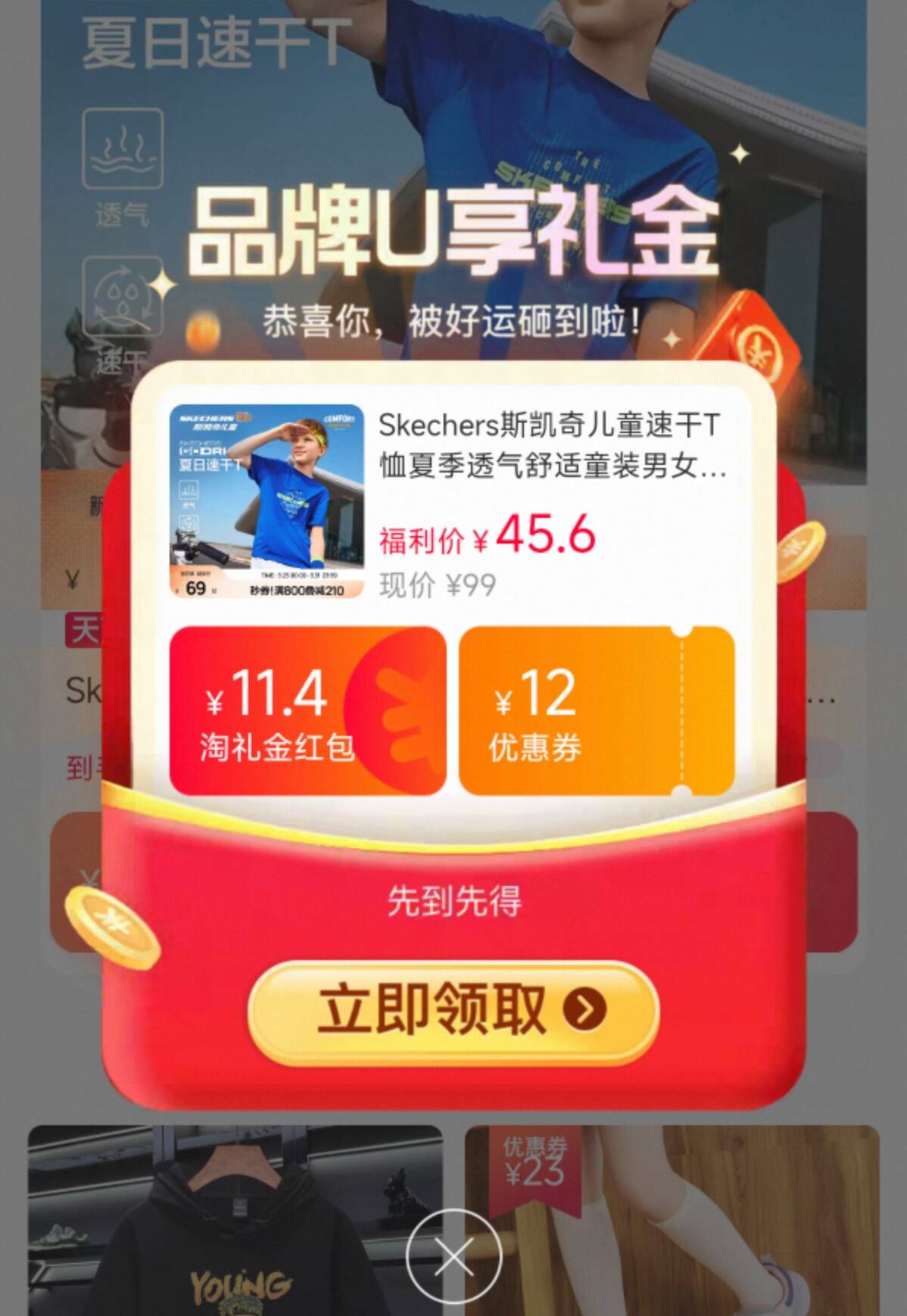Open the Skechers kids quick-dry T-shirt card
The image size is (907, 1316).
452,501
